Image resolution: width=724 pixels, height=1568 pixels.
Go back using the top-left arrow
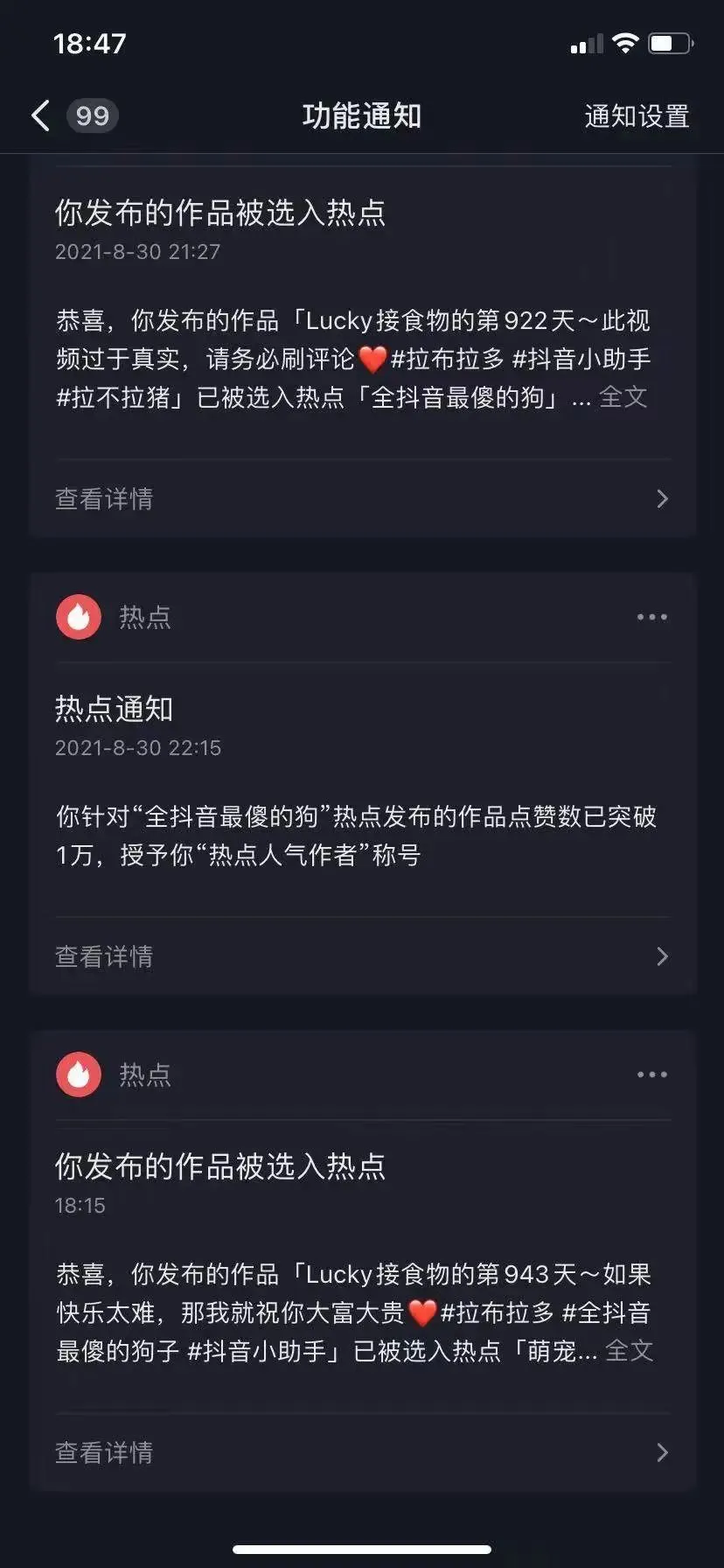[x=40, y=115]
